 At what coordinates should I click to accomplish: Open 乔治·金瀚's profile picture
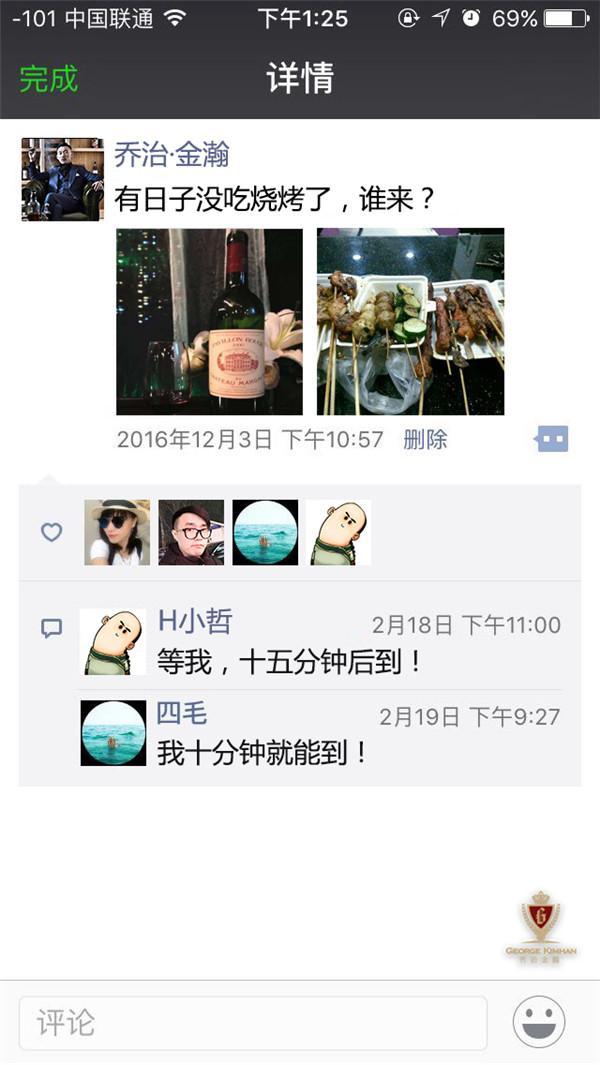(x=62, y=179)
